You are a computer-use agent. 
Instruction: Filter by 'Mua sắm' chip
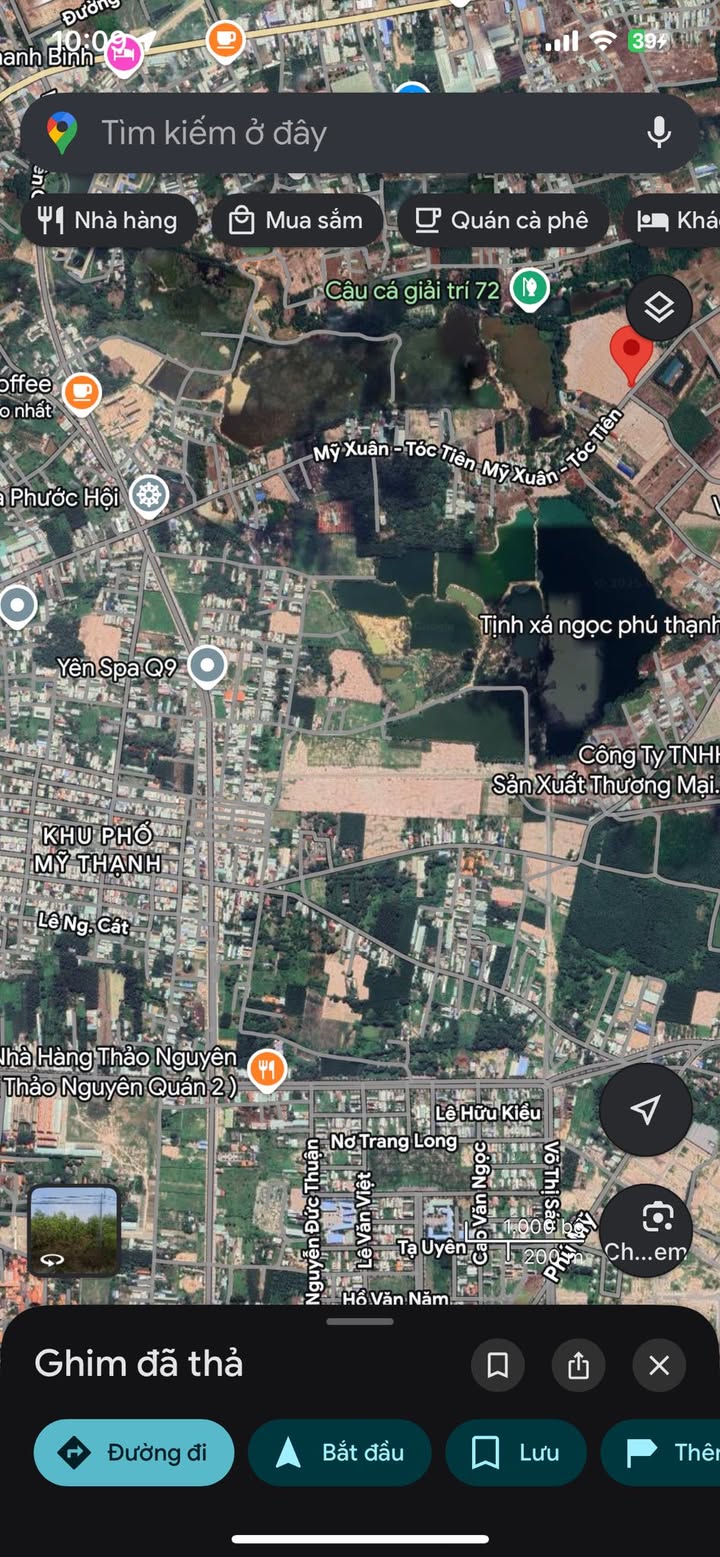(297, 220)
